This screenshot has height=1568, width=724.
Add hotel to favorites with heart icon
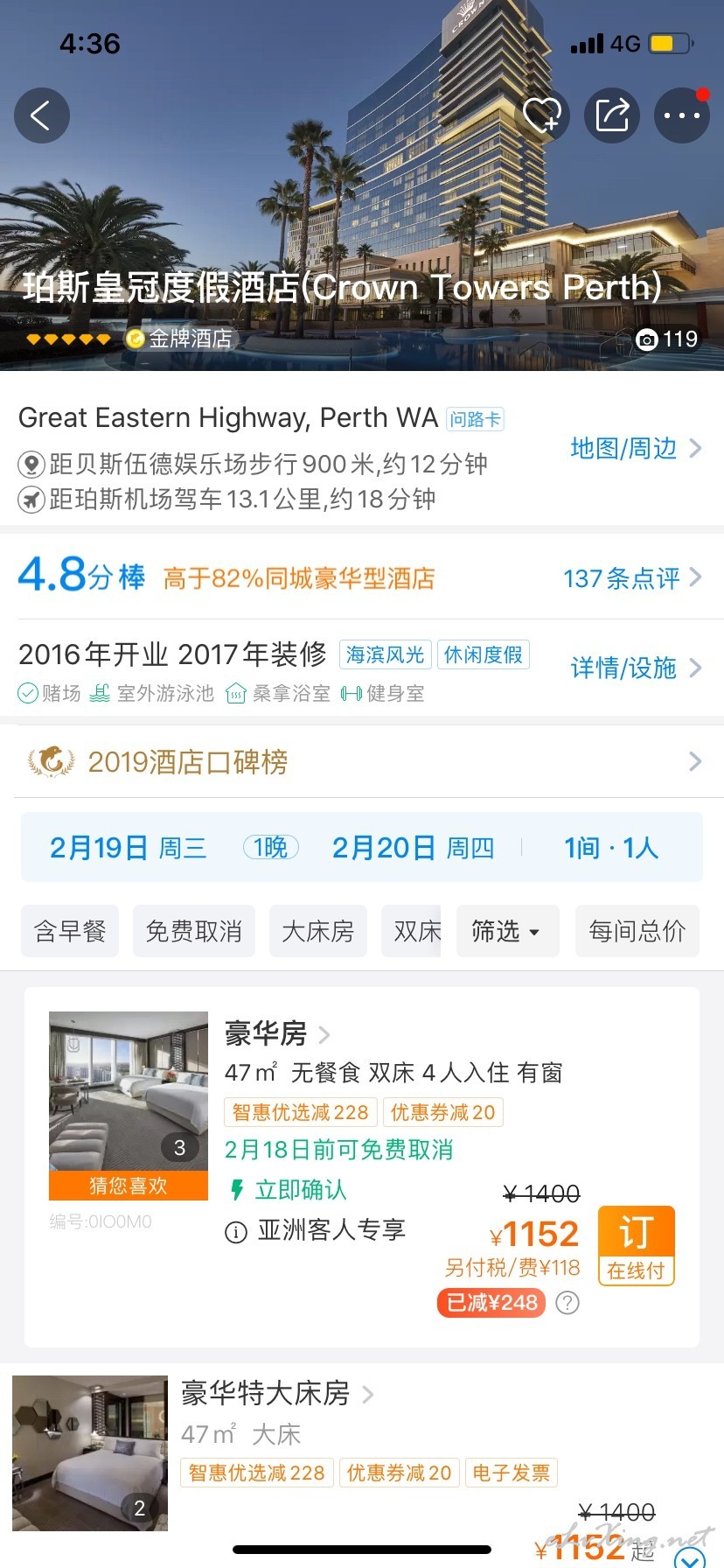pos(542,115)
